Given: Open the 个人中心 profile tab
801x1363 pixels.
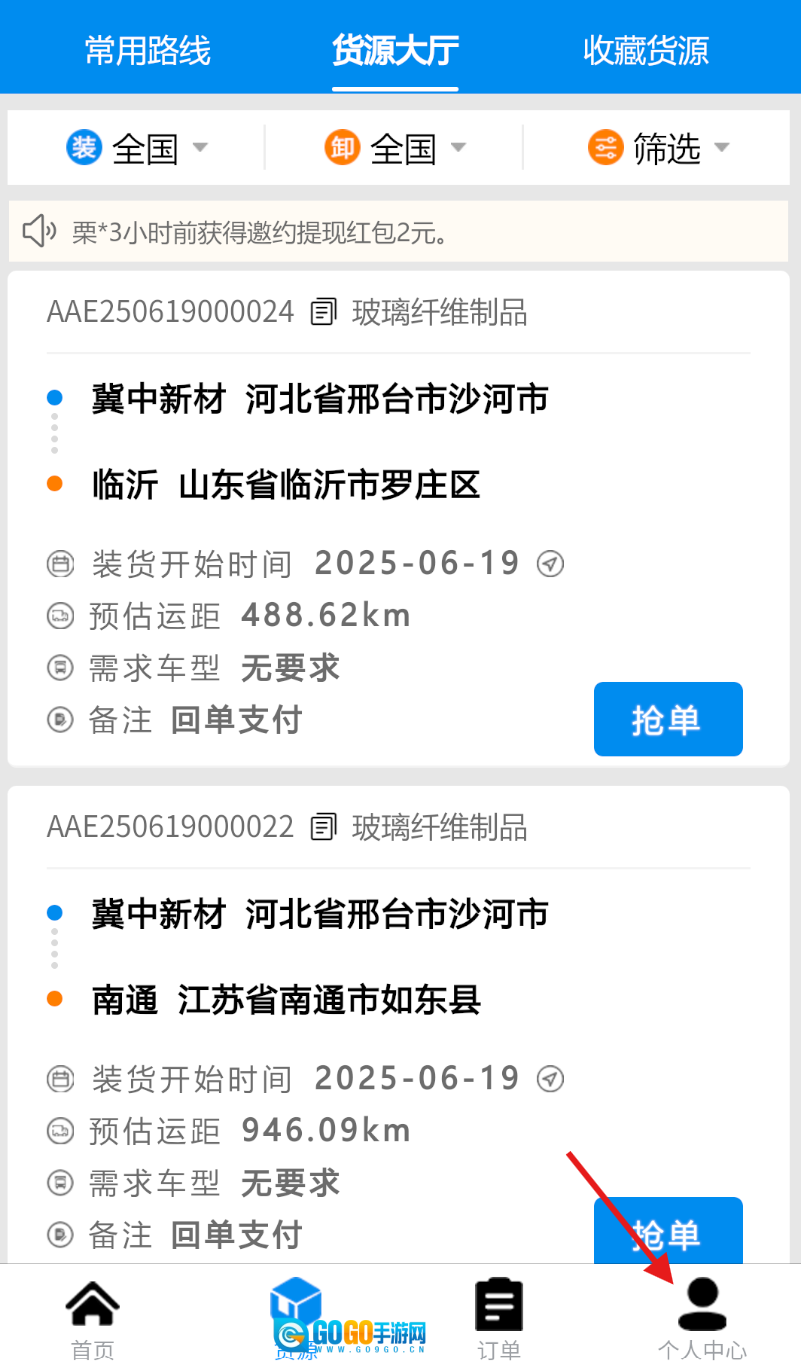Looking at the screenshot, I should (702, 1318).
